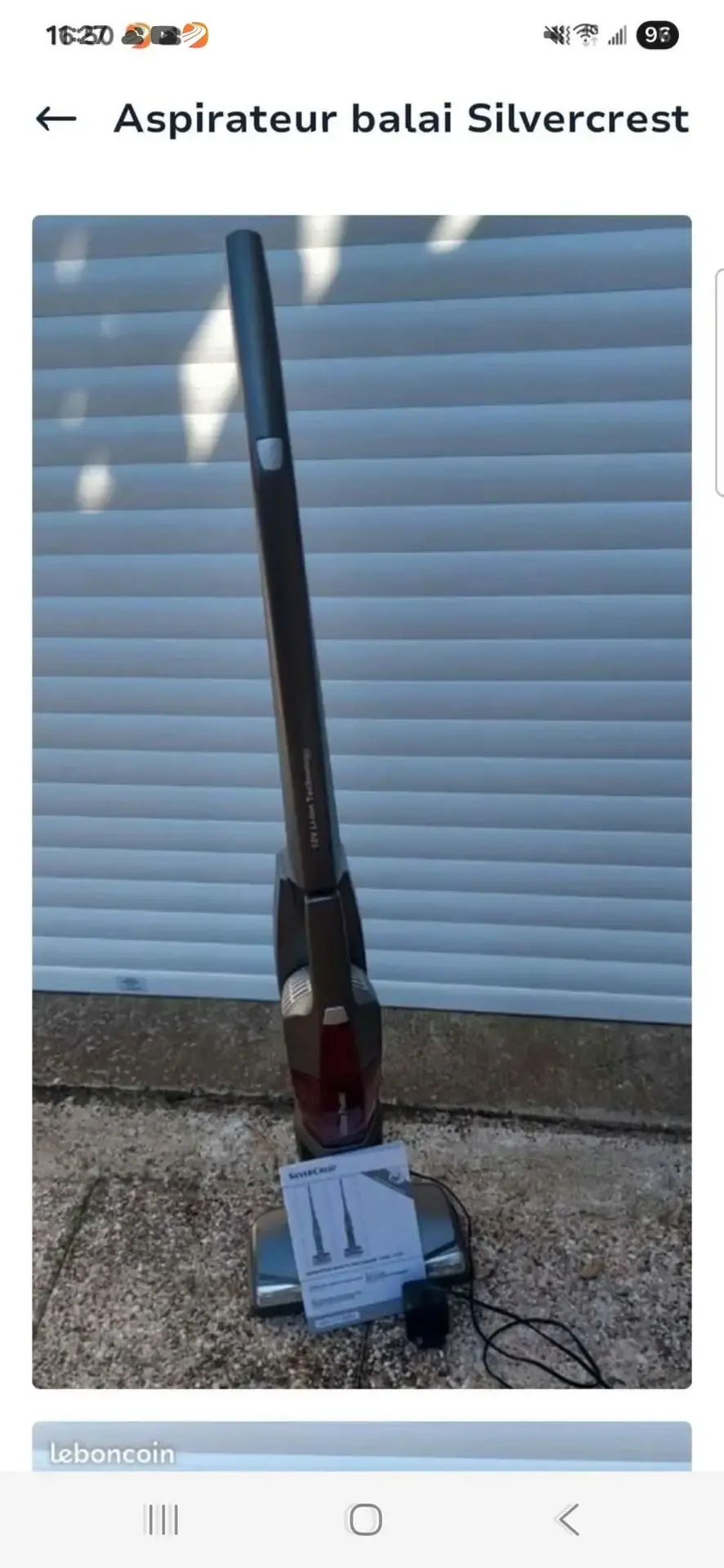Open the second listing photo below
The height and width of the screenshot is (1568, 724).
point(362,1446)
